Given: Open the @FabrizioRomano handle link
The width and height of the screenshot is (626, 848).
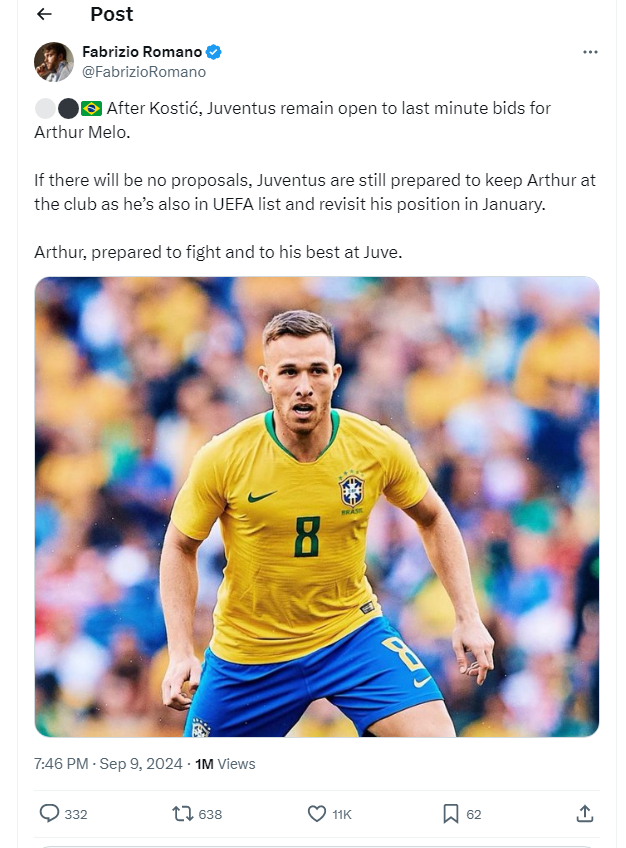Looking at the screenshot, I should [x=144, y=72].
